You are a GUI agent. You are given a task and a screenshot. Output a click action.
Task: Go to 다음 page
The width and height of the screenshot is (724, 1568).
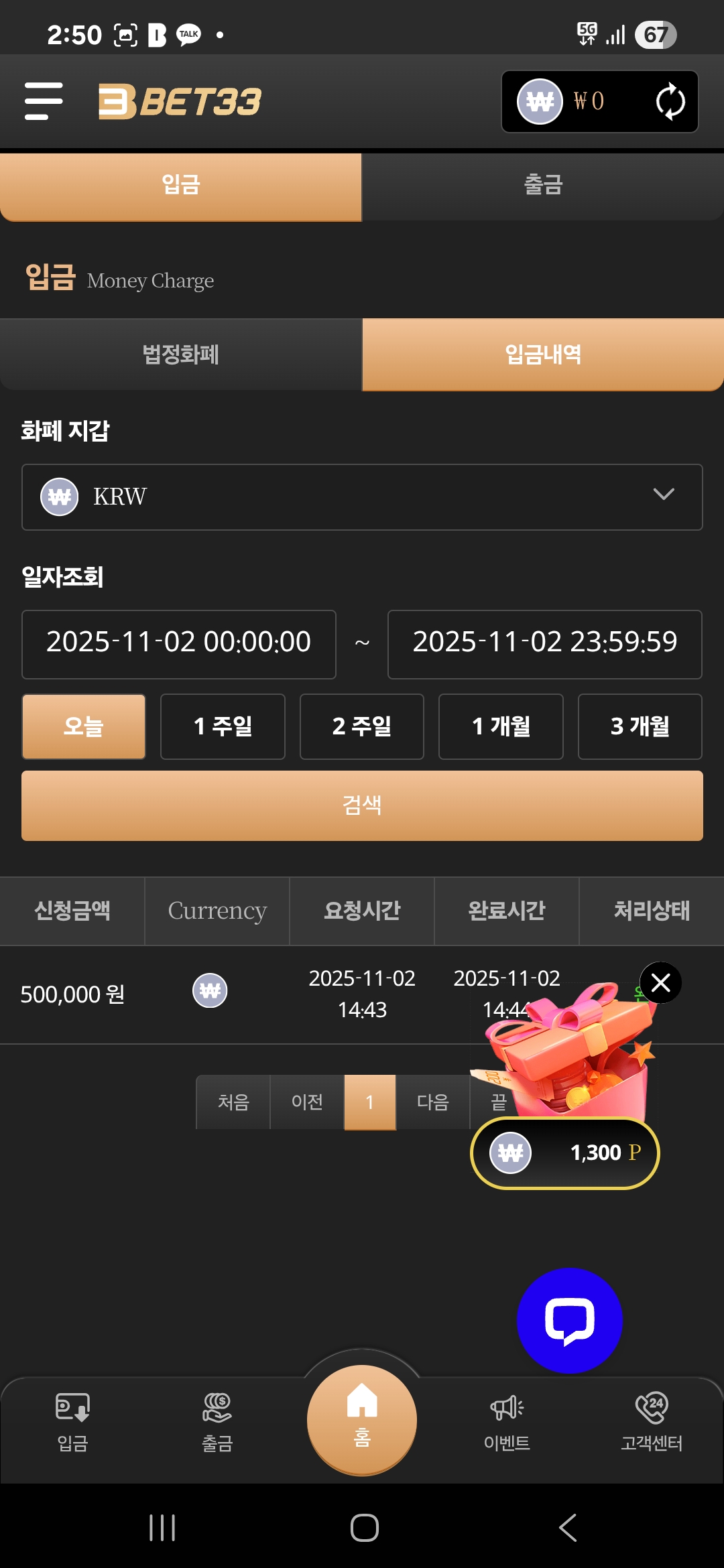(x=432, y=1102)
